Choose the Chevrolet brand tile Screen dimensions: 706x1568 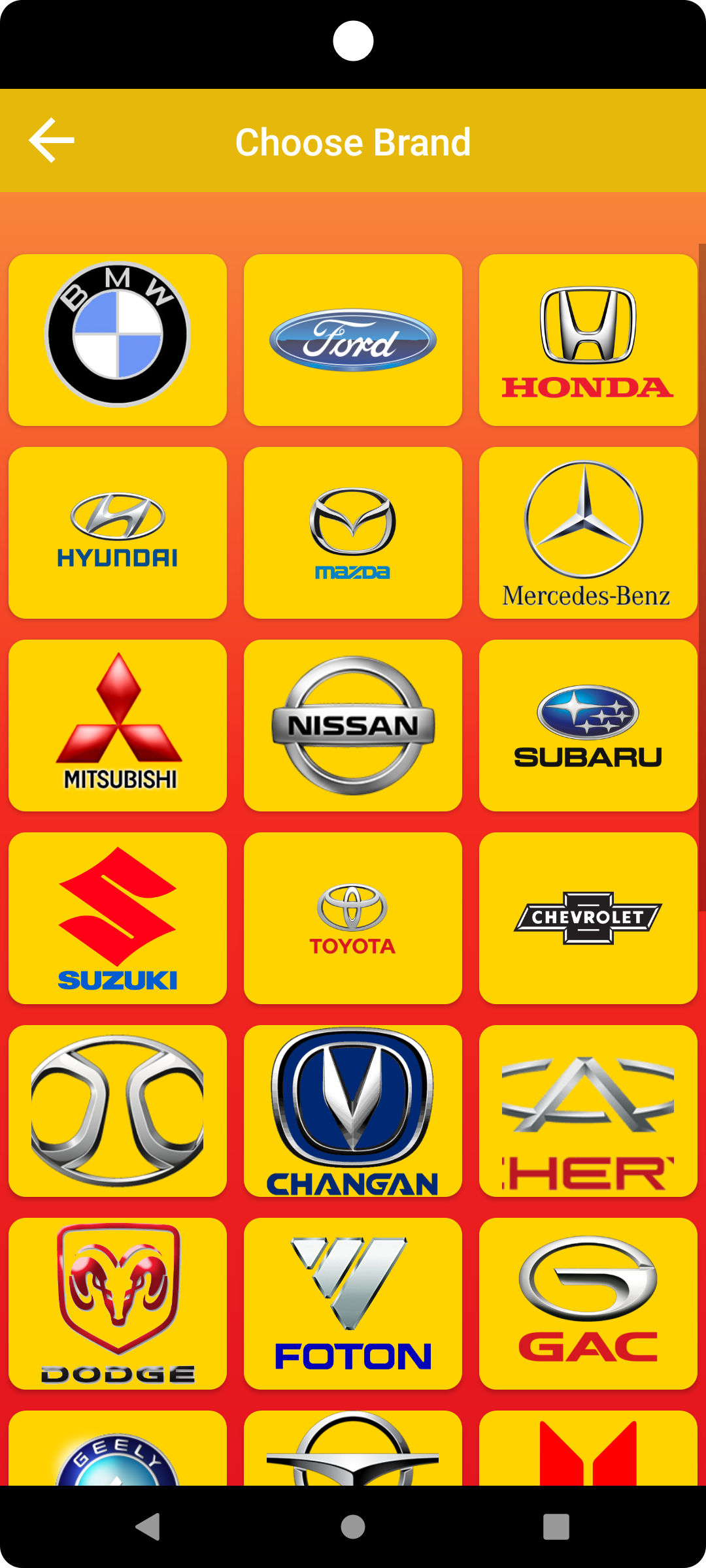click(x=588, y=918)
